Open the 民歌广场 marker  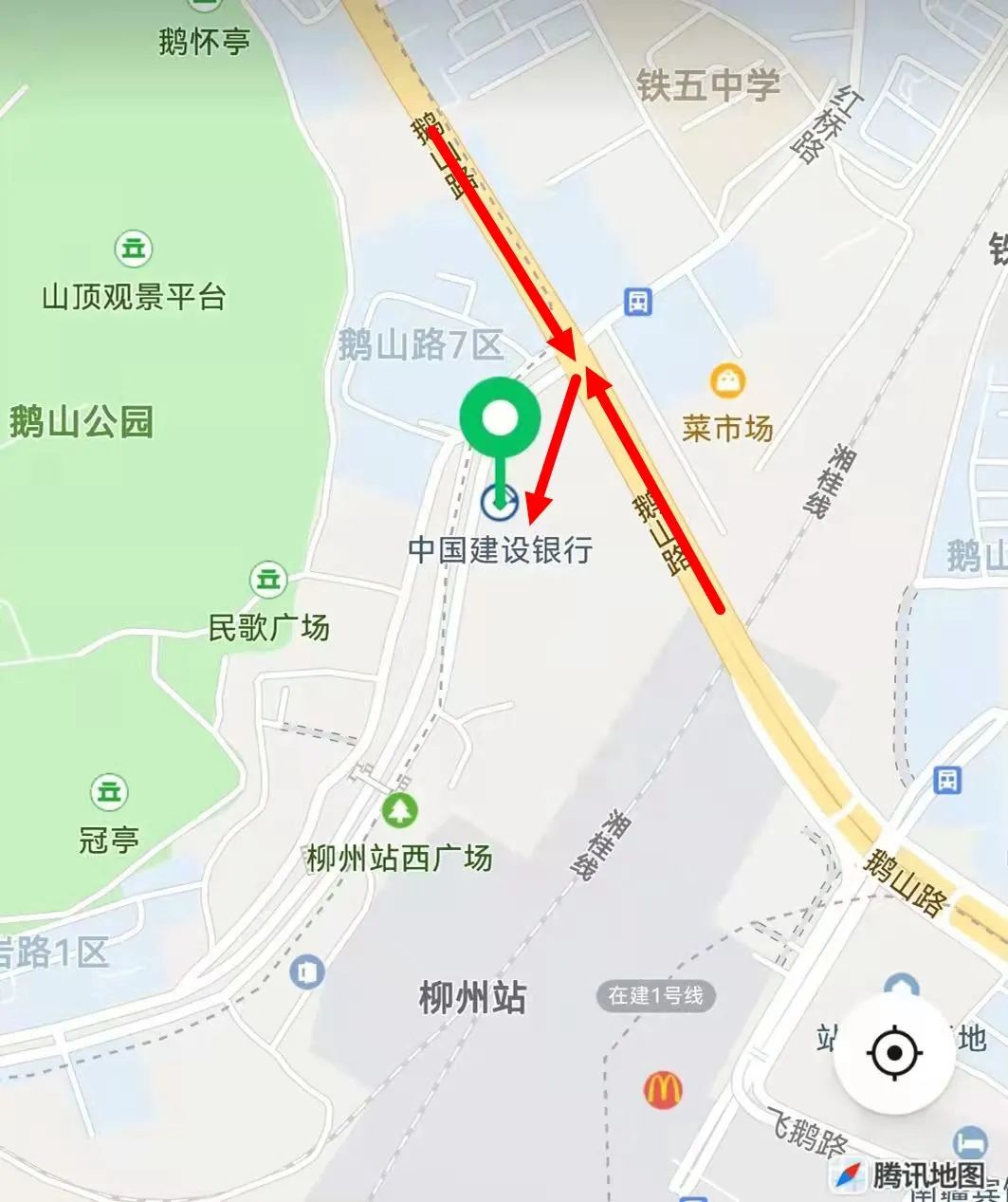[268, 578]
